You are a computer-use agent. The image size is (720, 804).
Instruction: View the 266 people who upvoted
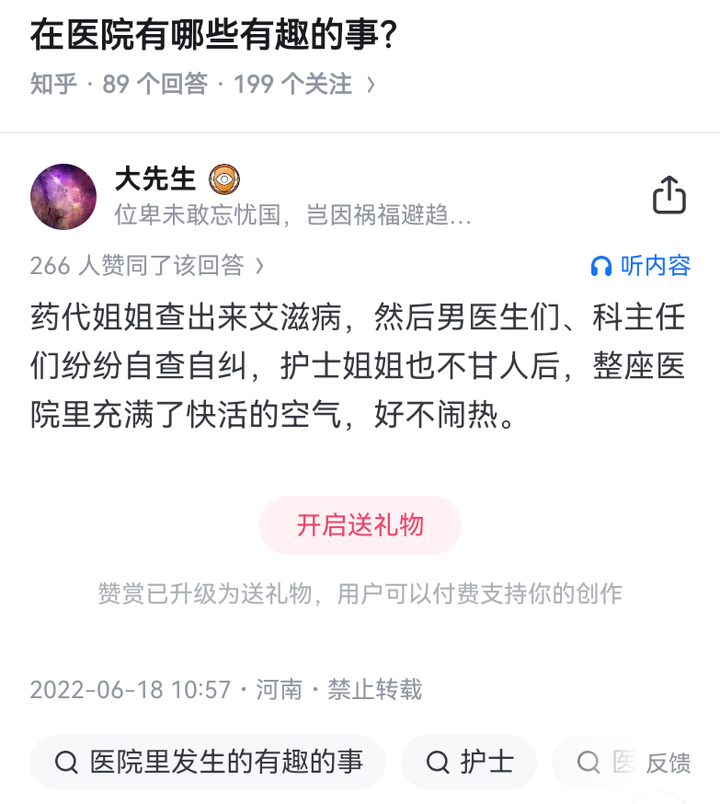coord(148,265)
